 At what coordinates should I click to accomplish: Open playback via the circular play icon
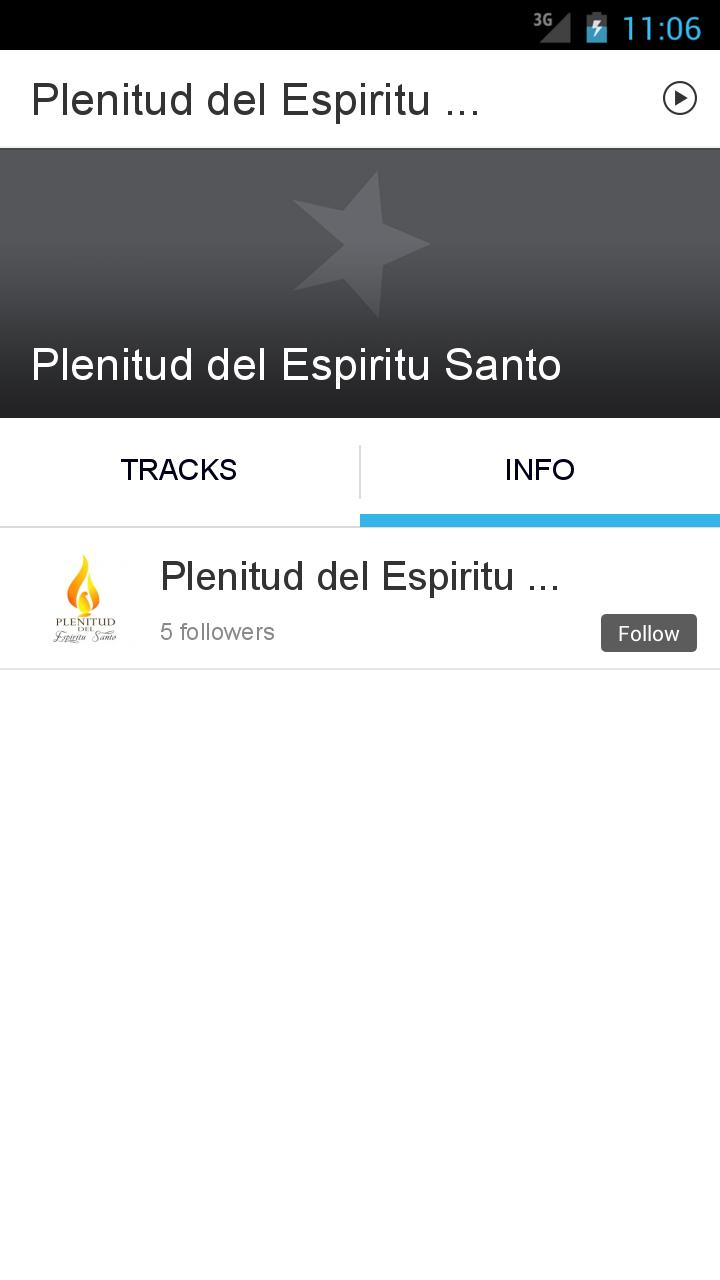(681, 98)
